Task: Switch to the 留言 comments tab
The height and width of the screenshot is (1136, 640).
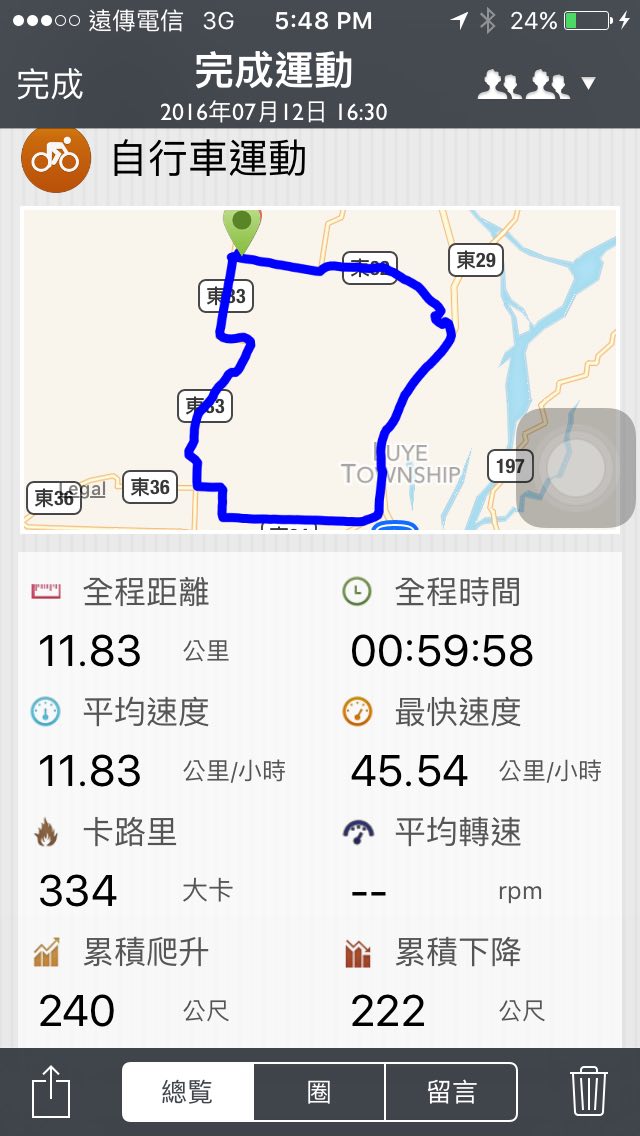Action: pyautogui.click(x=451, y=1092)
